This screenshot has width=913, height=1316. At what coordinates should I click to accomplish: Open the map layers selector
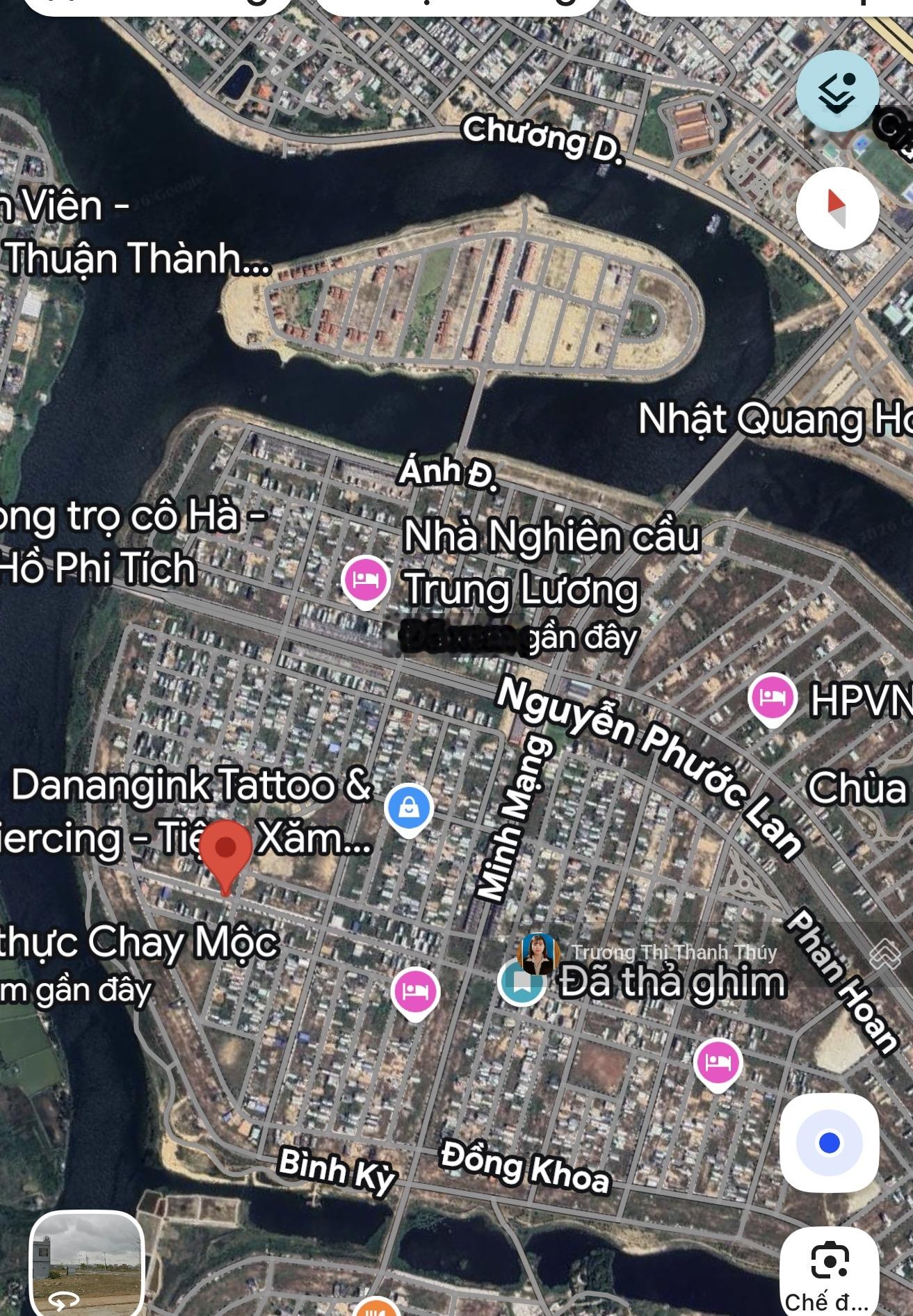(x=837, y=91)
